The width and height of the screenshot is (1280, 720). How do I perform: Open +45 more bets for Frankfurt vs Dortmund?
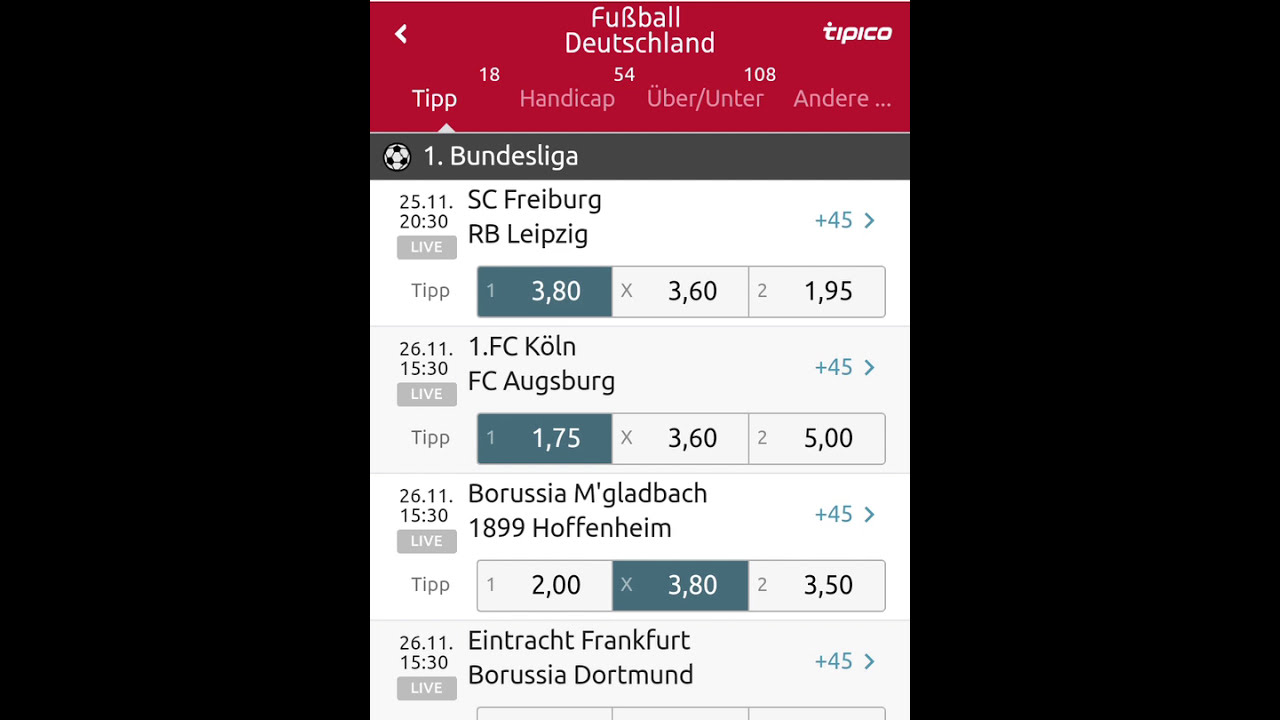point(845,661)
